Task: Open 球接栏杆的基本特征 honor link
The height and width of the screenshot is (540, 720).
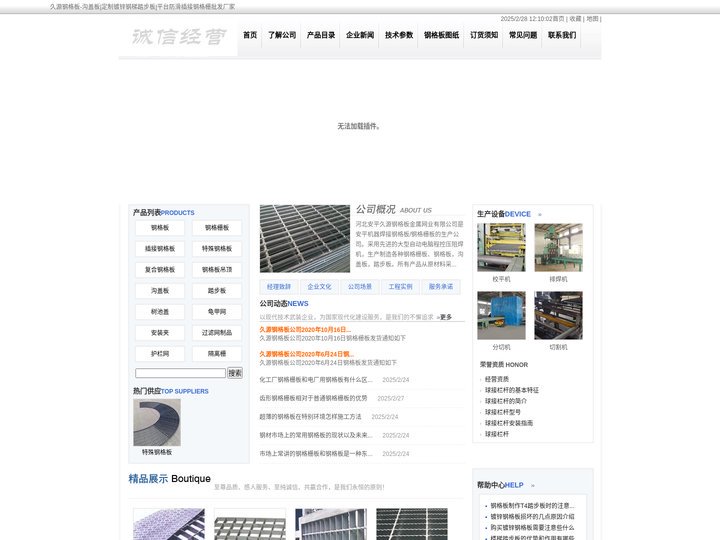Action: 512,390
